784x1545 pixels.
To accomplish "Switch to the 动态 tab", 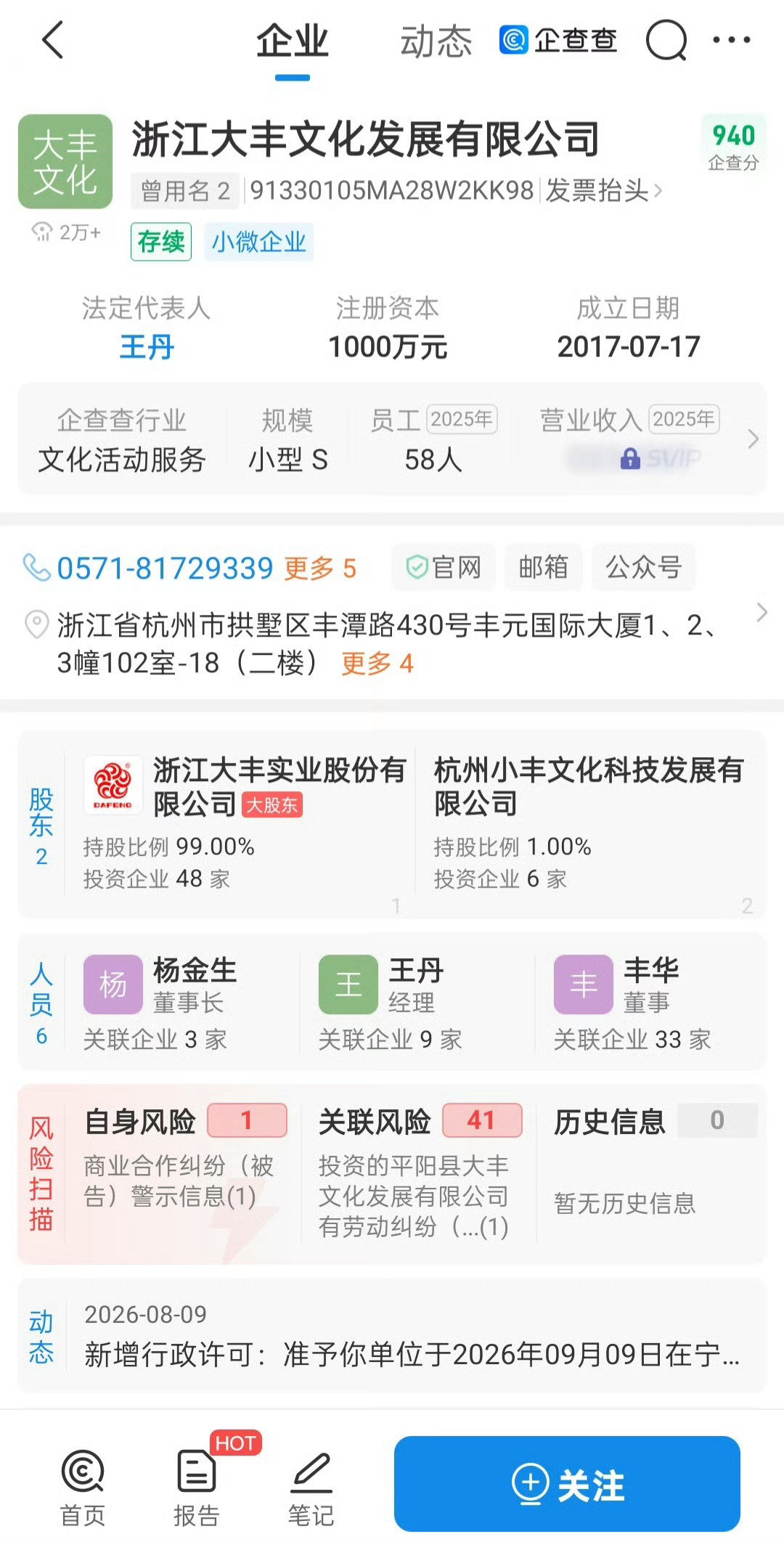I will coord(436,41).
